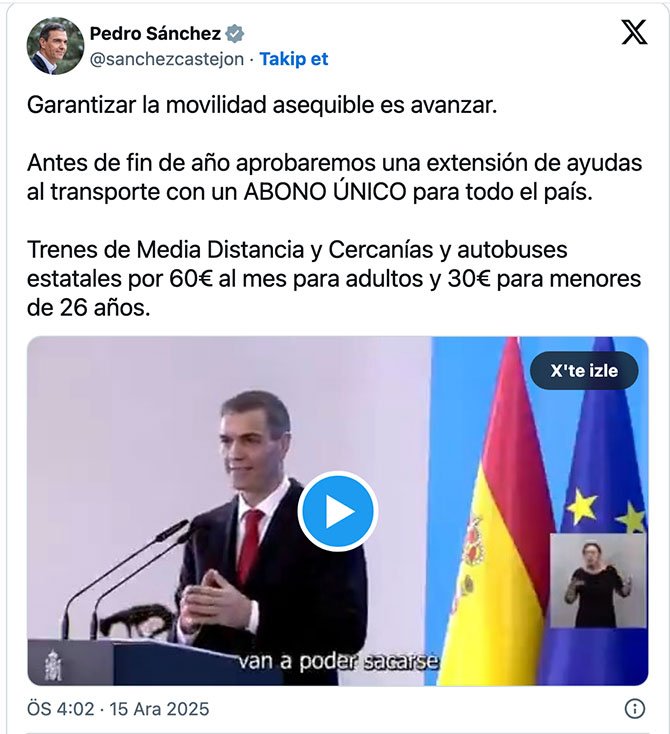
Task: Follow Pedro Sánchez via Takip et
Action: pos(294,59)
